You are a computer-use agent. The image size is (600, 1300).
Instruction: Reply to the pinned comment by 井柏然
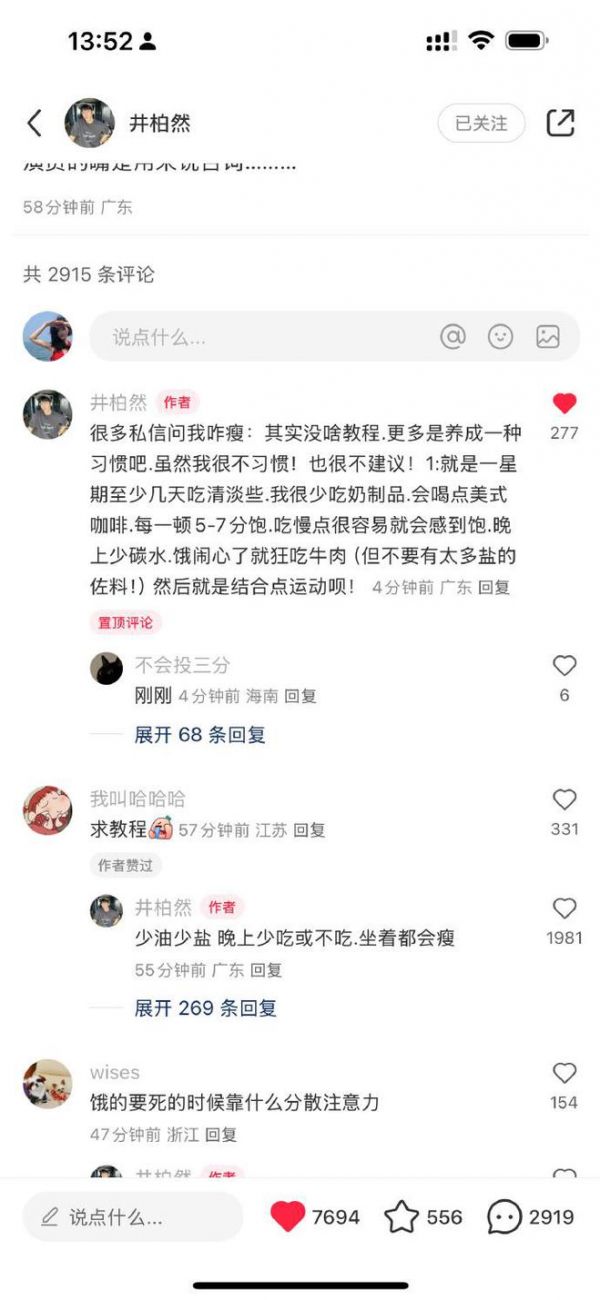tap(494, 588)
